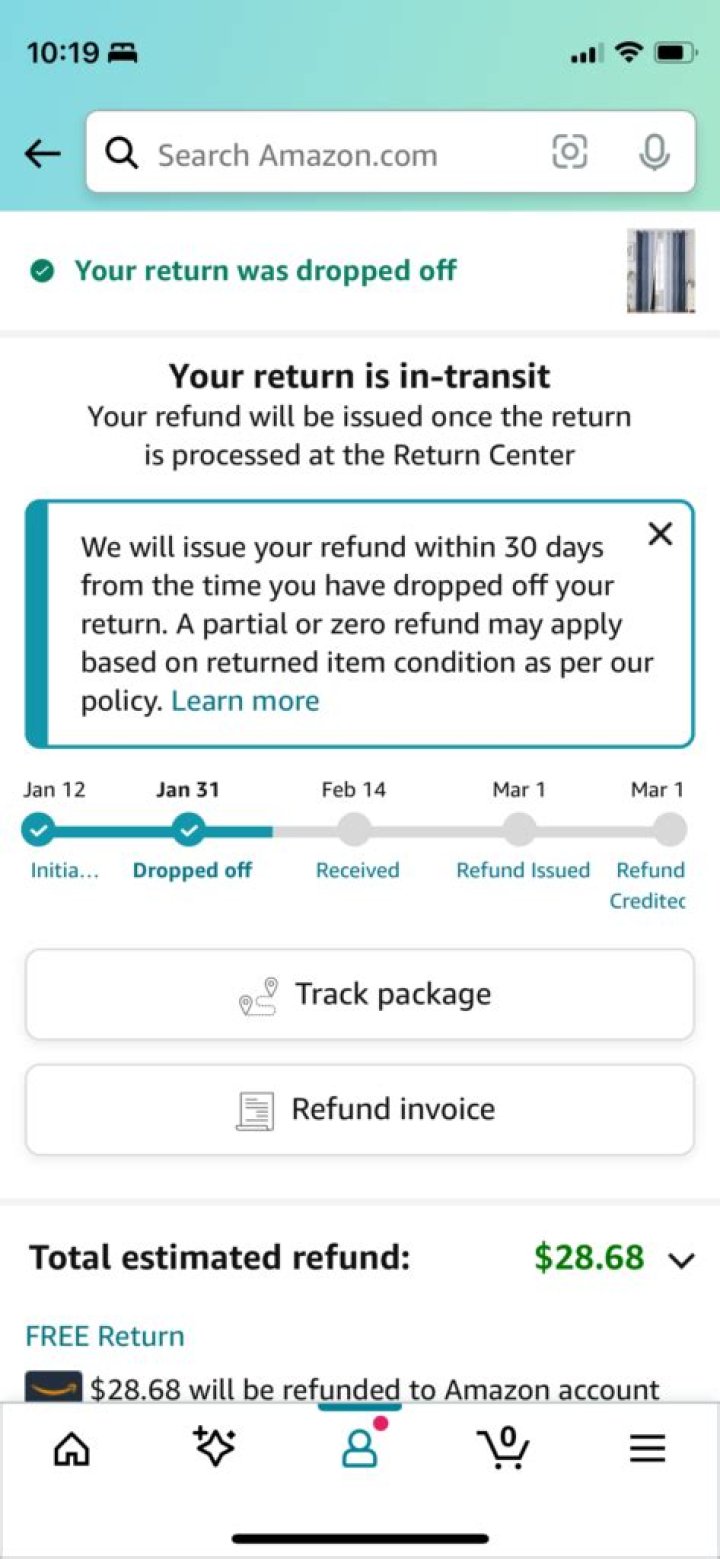Collapse the refund policy info box
The image size is (720, 1559).
(x=660, y=534)
